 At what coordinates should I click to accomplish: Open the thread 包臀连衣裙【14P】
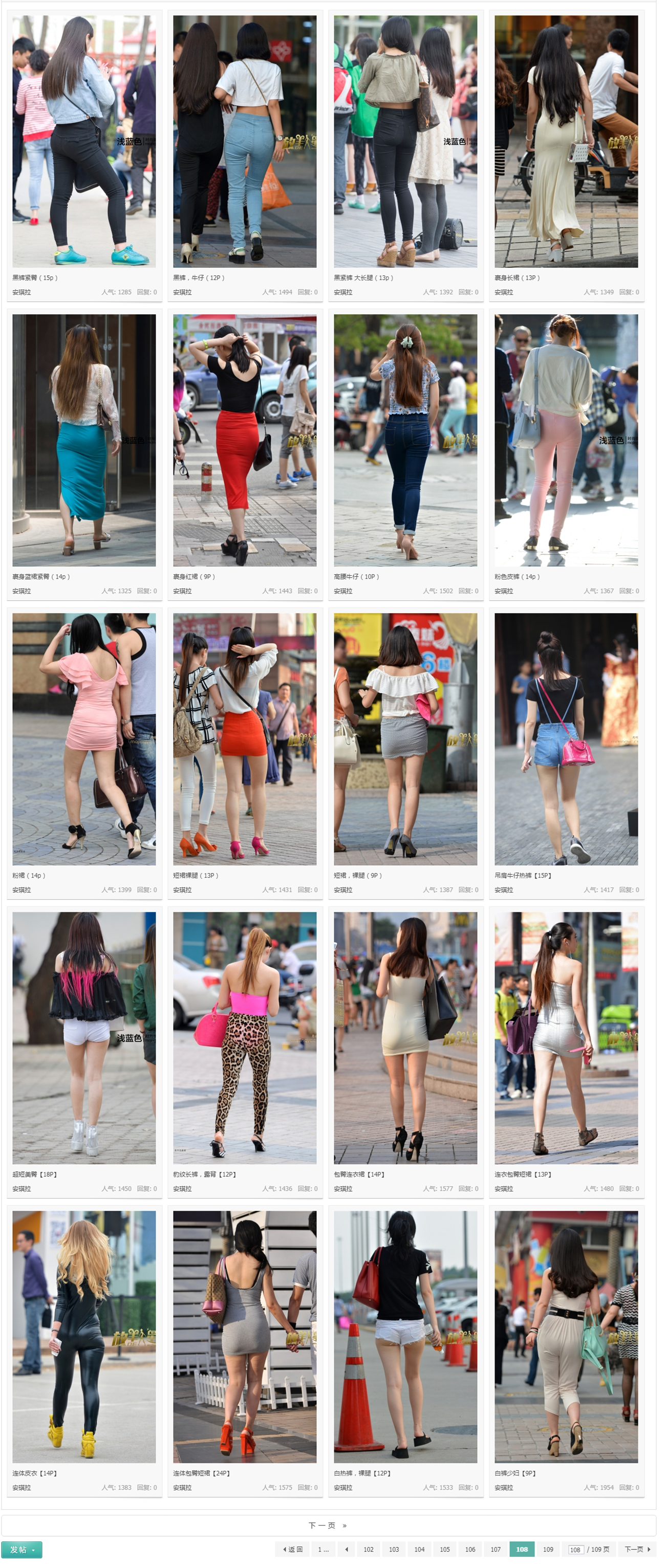[358, 1174]
